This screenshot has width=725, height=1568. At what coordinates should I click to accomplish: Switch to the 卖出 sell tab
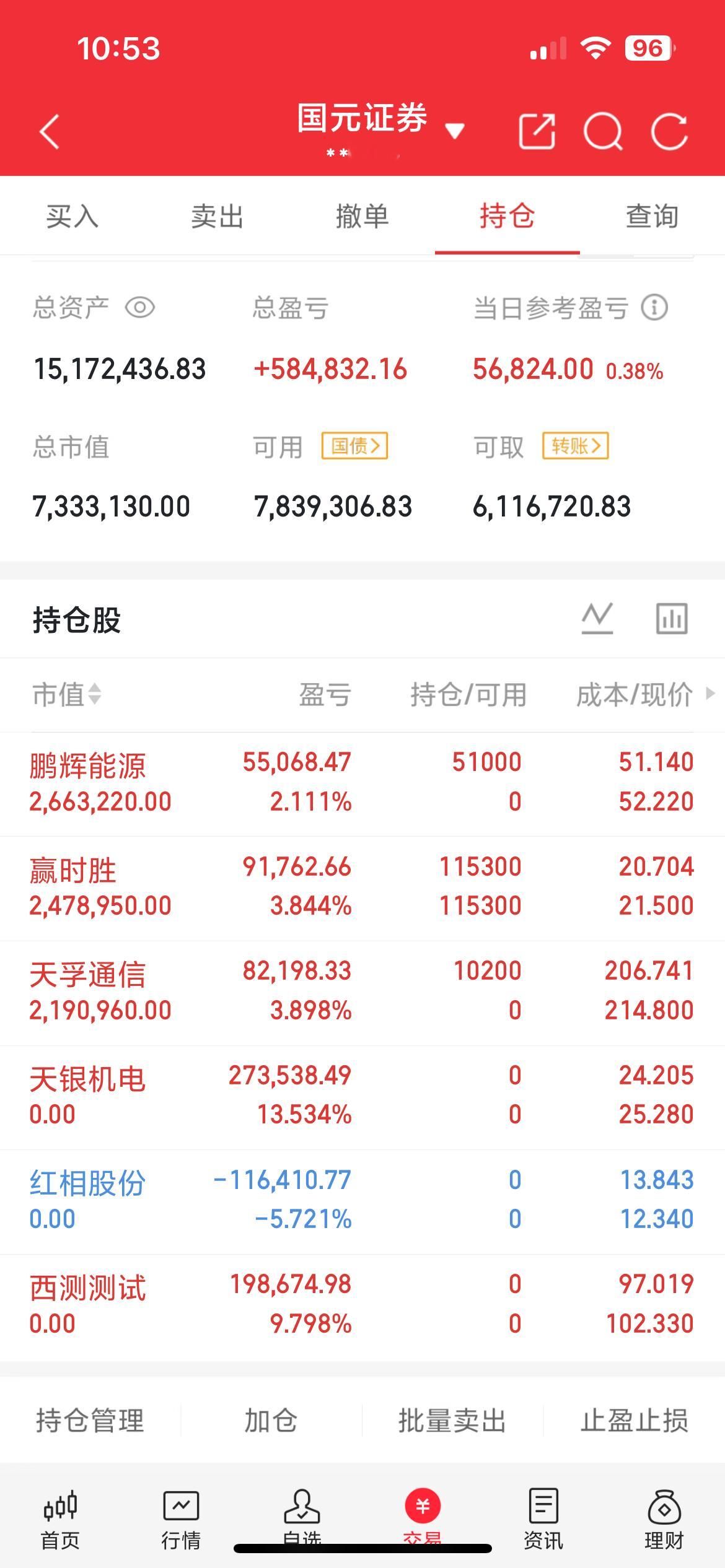click(x=217, y=217)
